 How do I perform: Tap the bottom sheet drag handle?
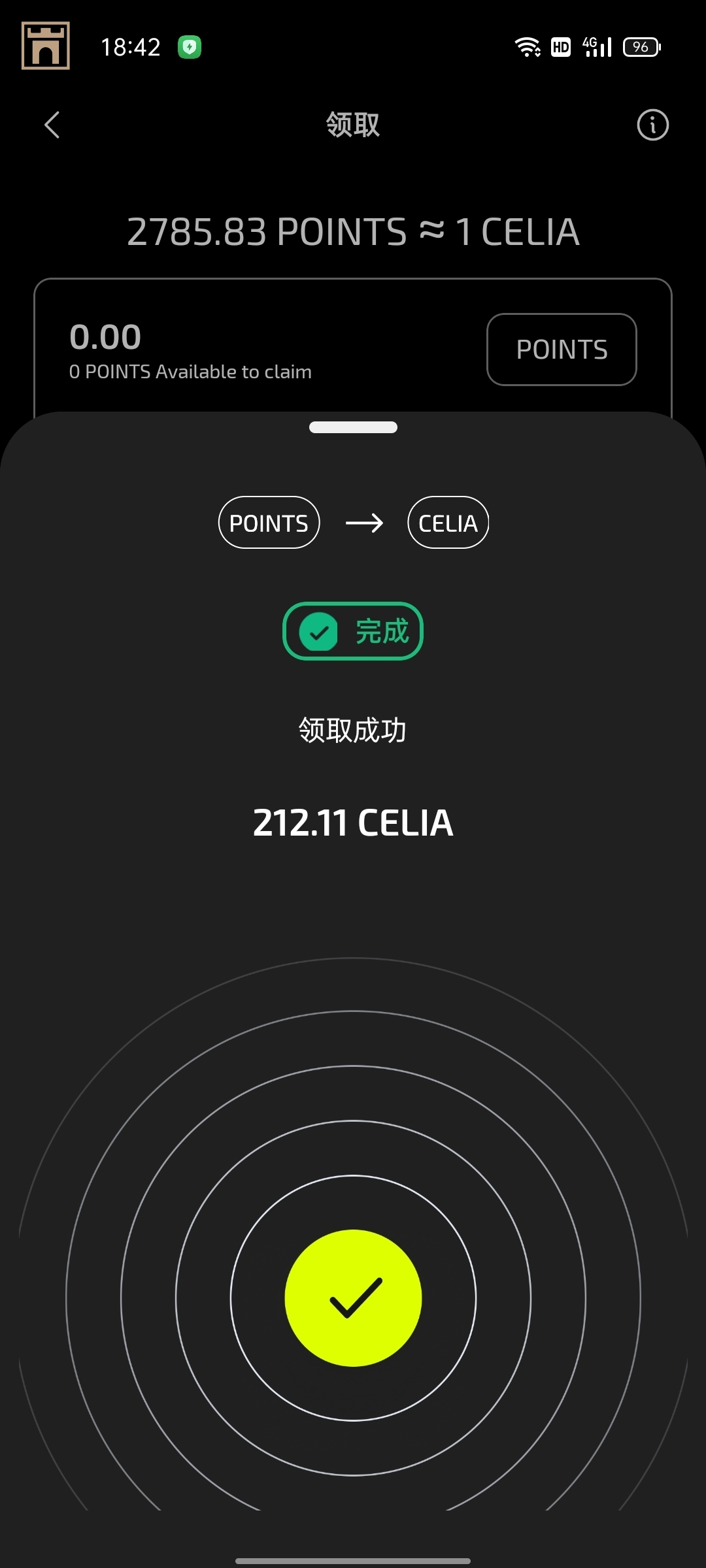353,427
